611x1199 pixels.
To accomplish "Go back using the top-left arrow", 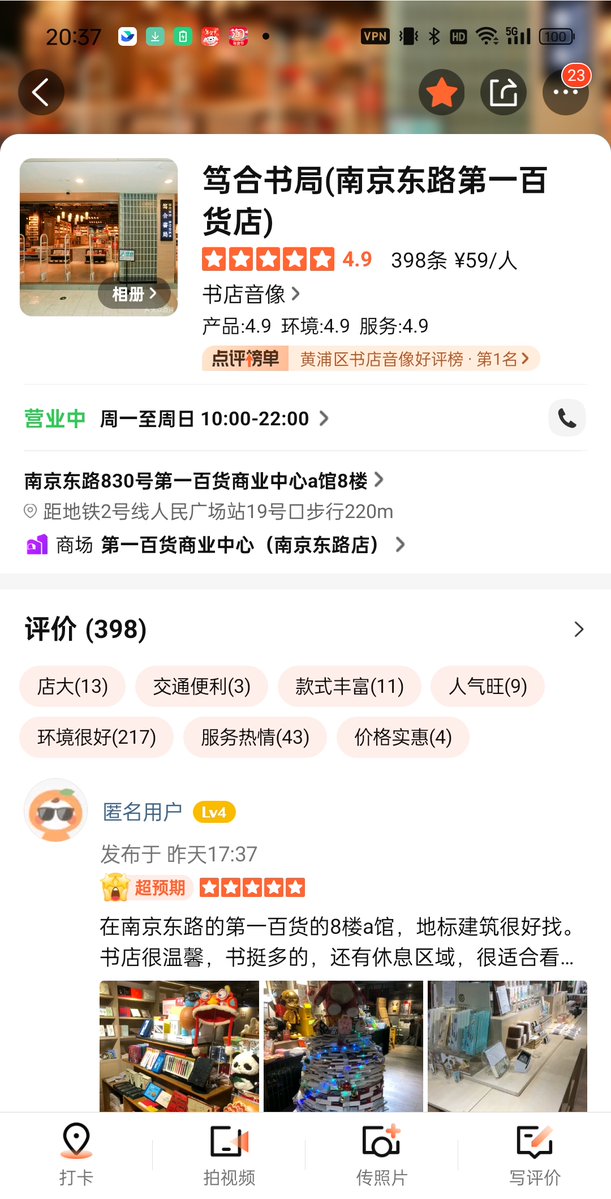I will [x=41, y=93].
